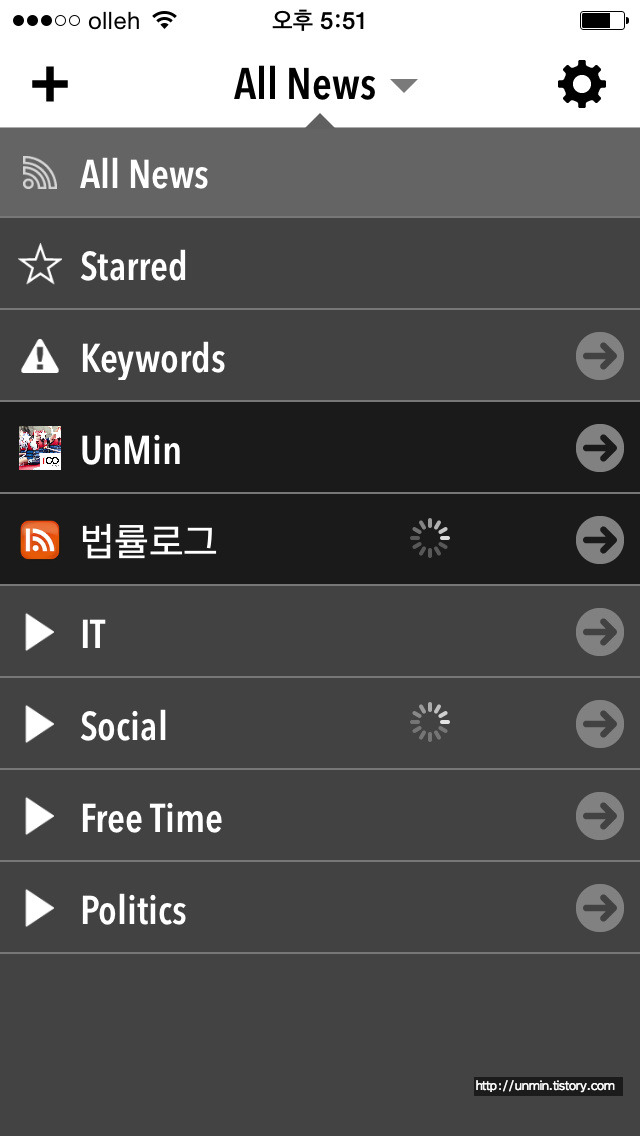The image size is (640, 1136).
Task: Select the All News row
Action: click(x=320, y=173)
